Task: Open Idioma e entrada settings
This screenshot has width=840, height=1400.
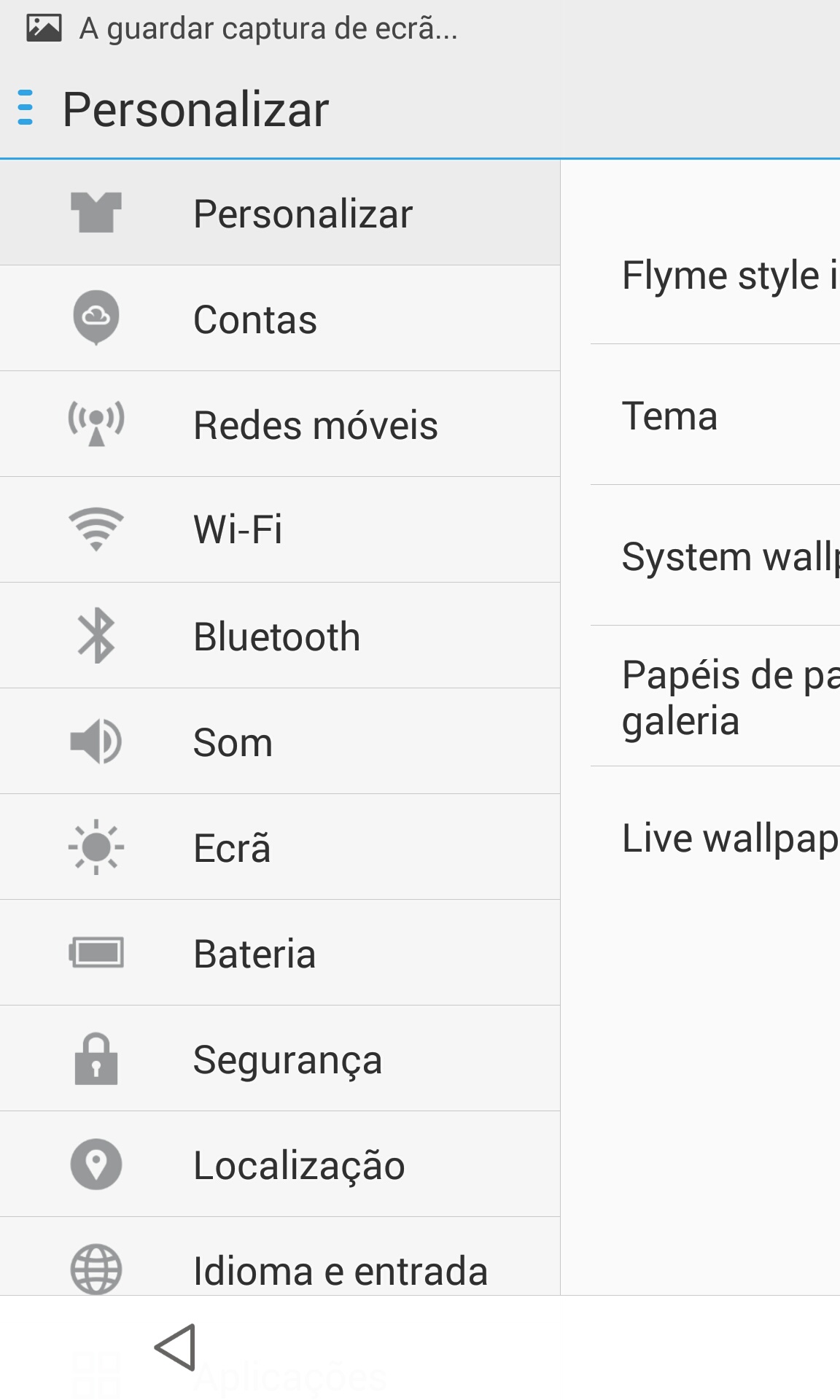Action: (280, 1256)
